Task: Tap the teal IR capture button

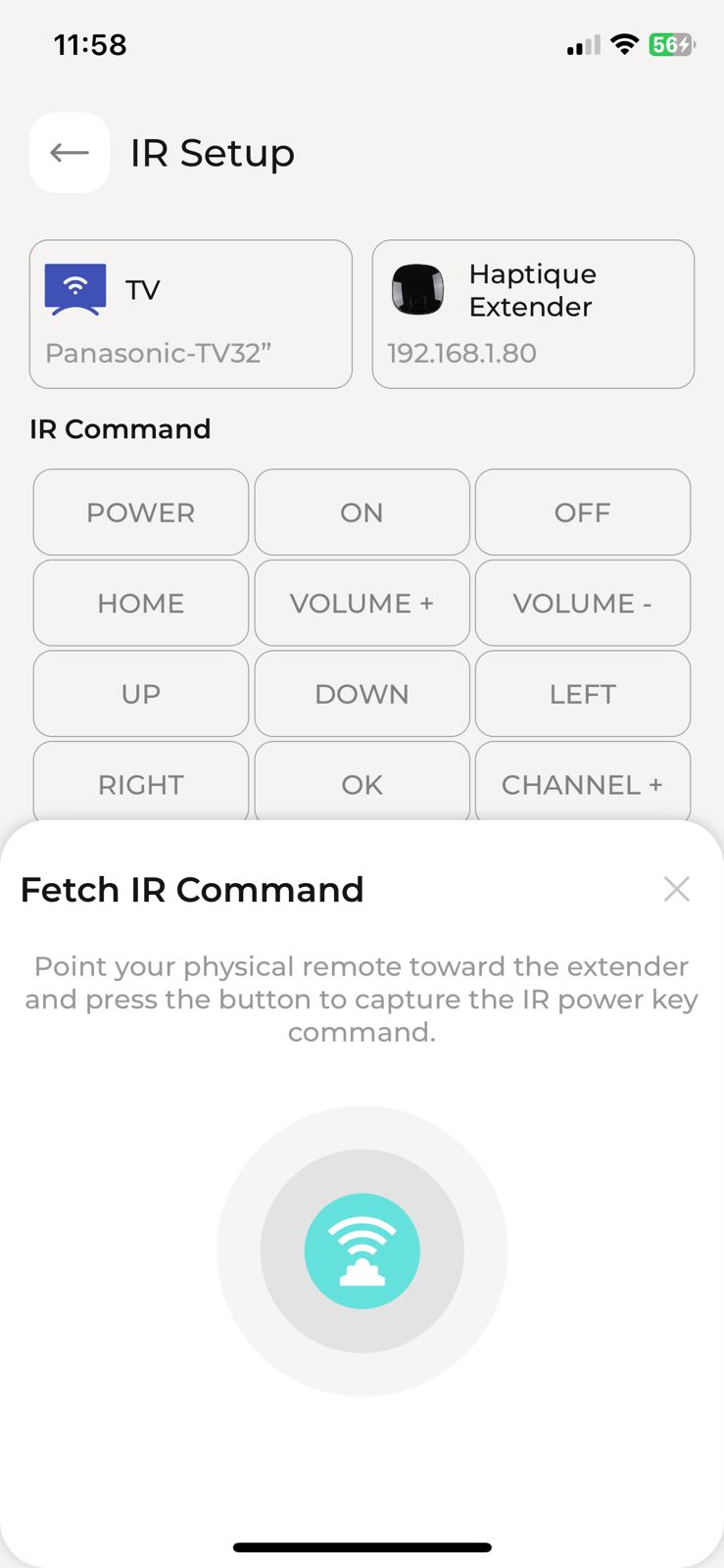Action: pos(362,1251)
